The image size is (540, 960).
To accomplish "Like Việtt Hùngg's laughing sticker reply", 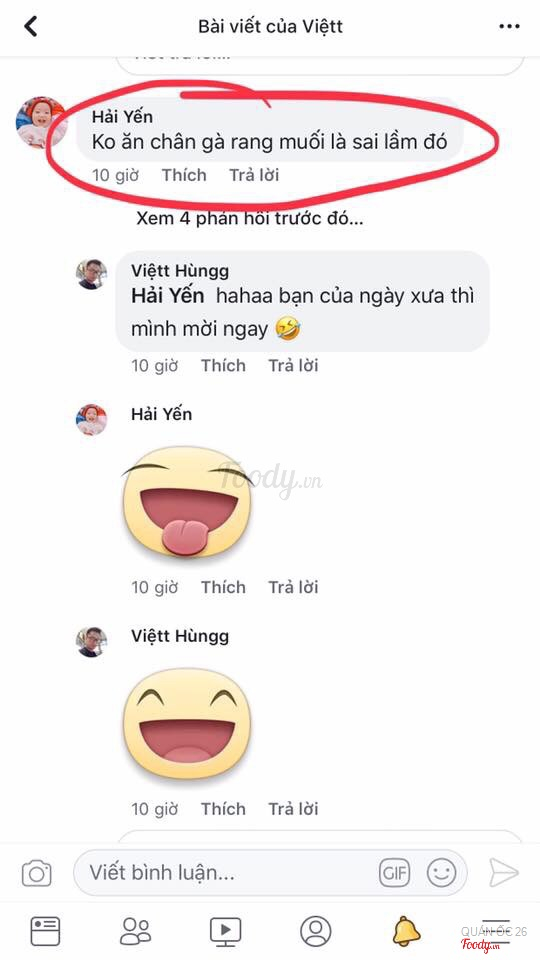I will (x=223, y=809).
